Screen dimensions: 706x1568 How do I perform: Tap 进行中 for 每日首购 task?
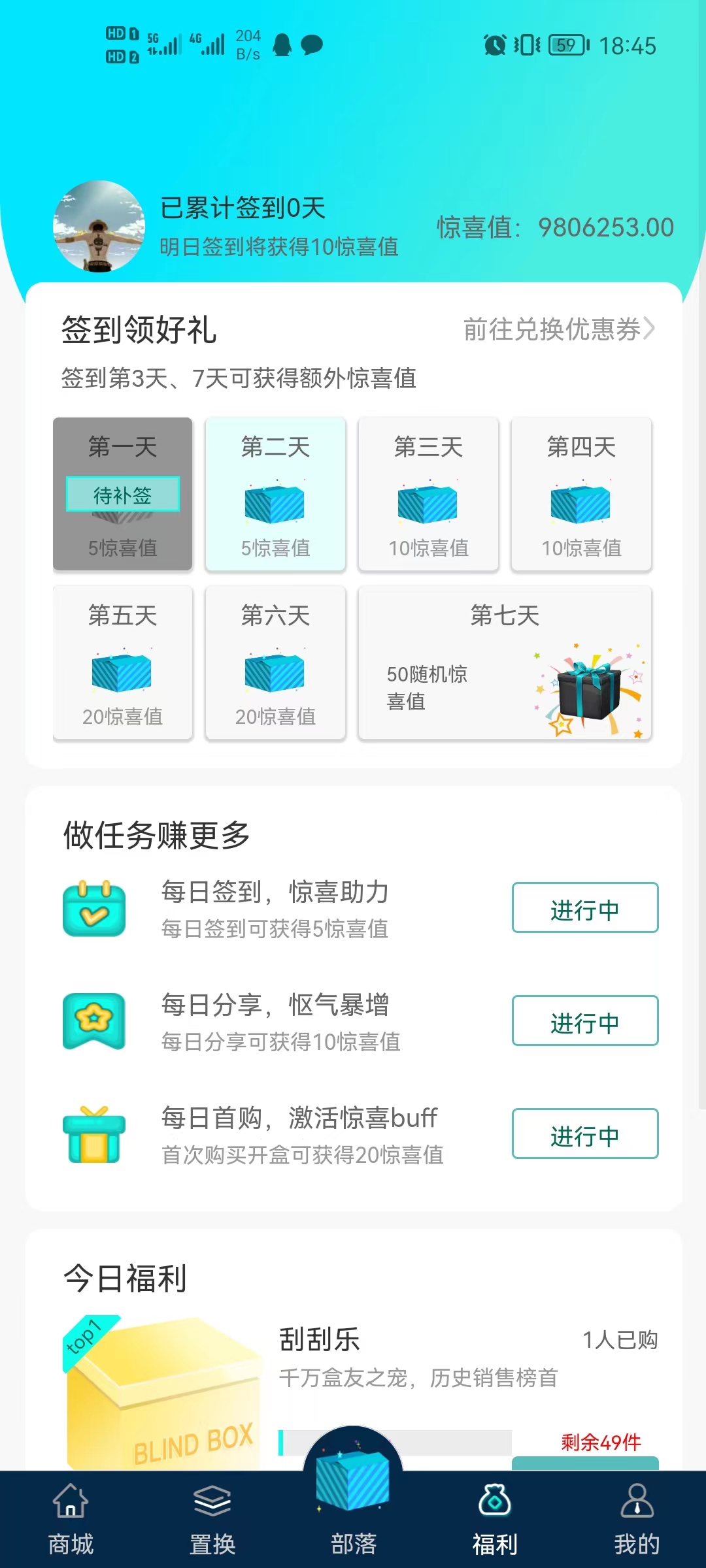pyautogui.click(x=584, y=1134)
